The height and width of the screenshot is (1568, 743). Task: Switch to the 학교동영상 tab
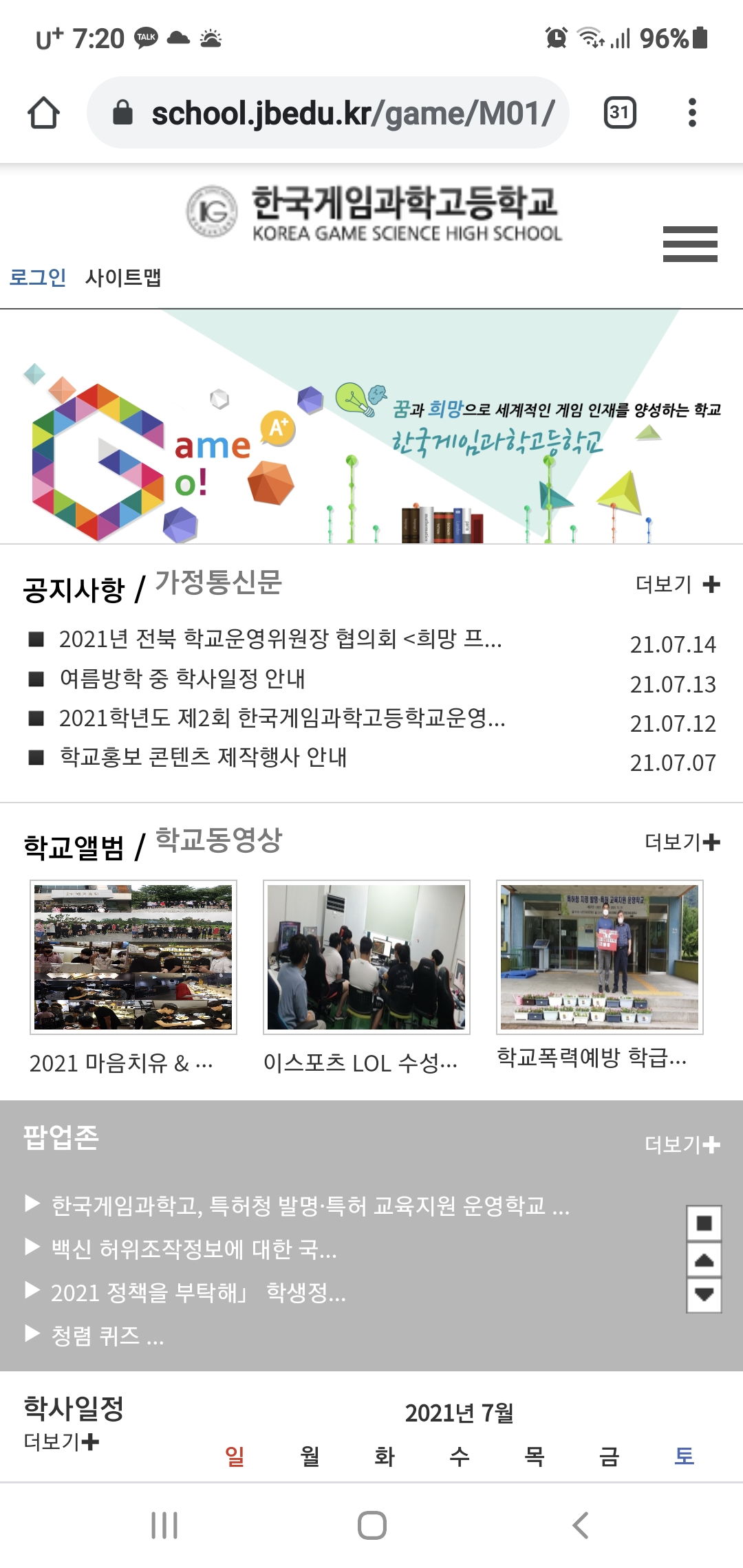(219, 839)
